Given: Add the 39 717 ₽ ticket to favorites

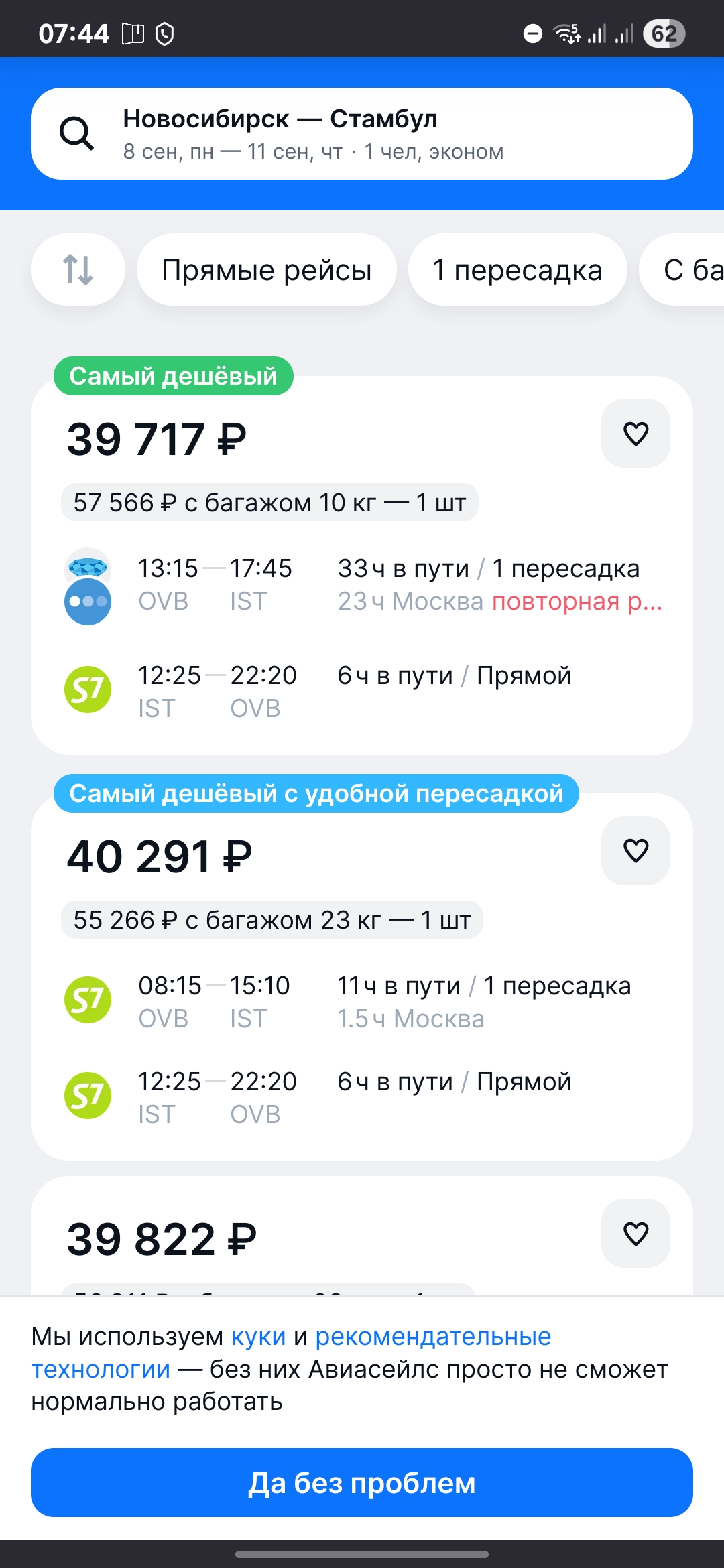Looking at the screenshot, I should click(x=635, y=434).
